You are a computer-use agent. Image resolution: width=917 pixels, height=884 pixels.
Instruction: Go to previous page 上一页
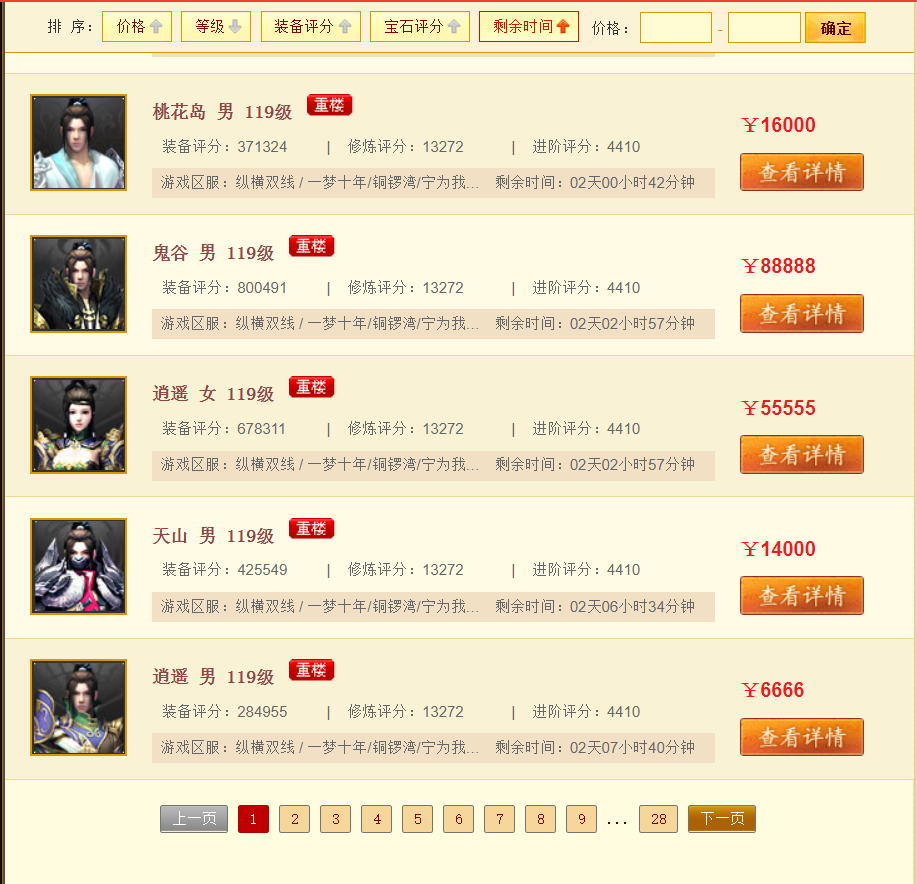pyautogui.click(x=194, y=819)
